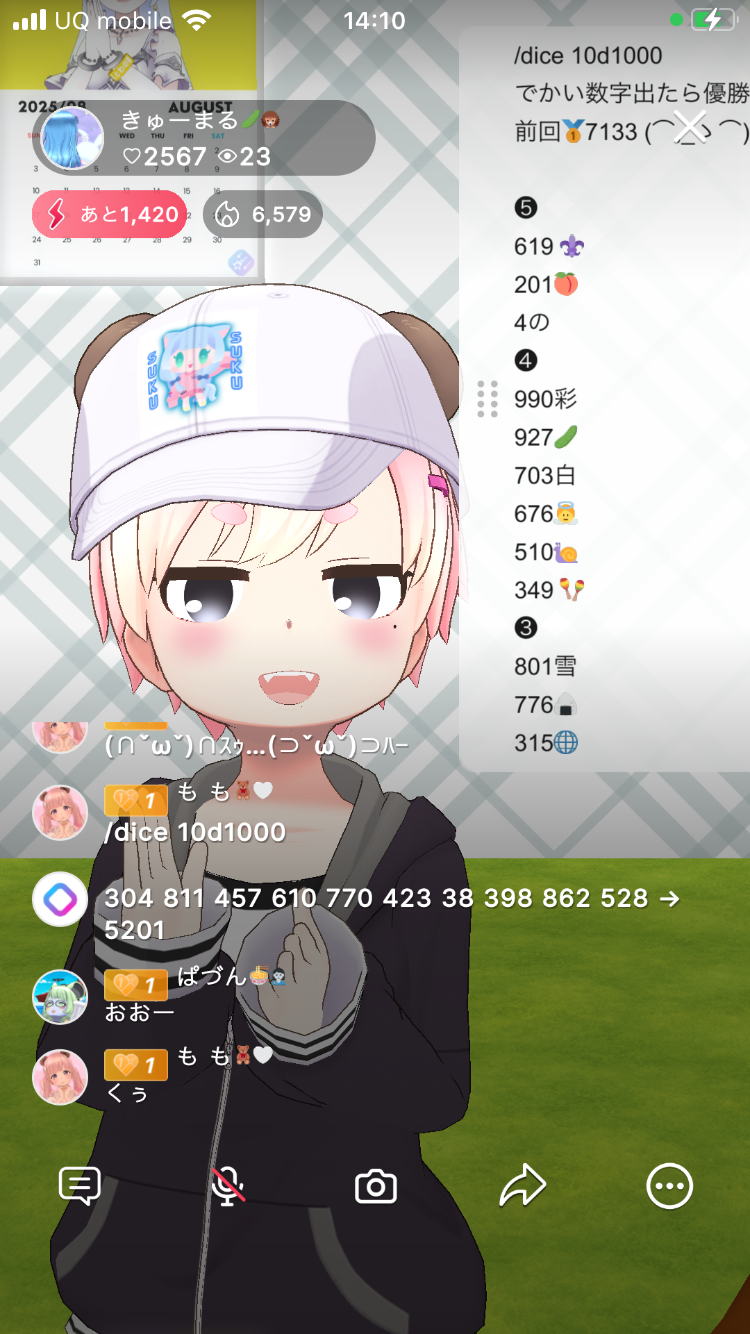The image size is (750, 1334).
Task: Close the dice results panel
Action: point(690,127)
